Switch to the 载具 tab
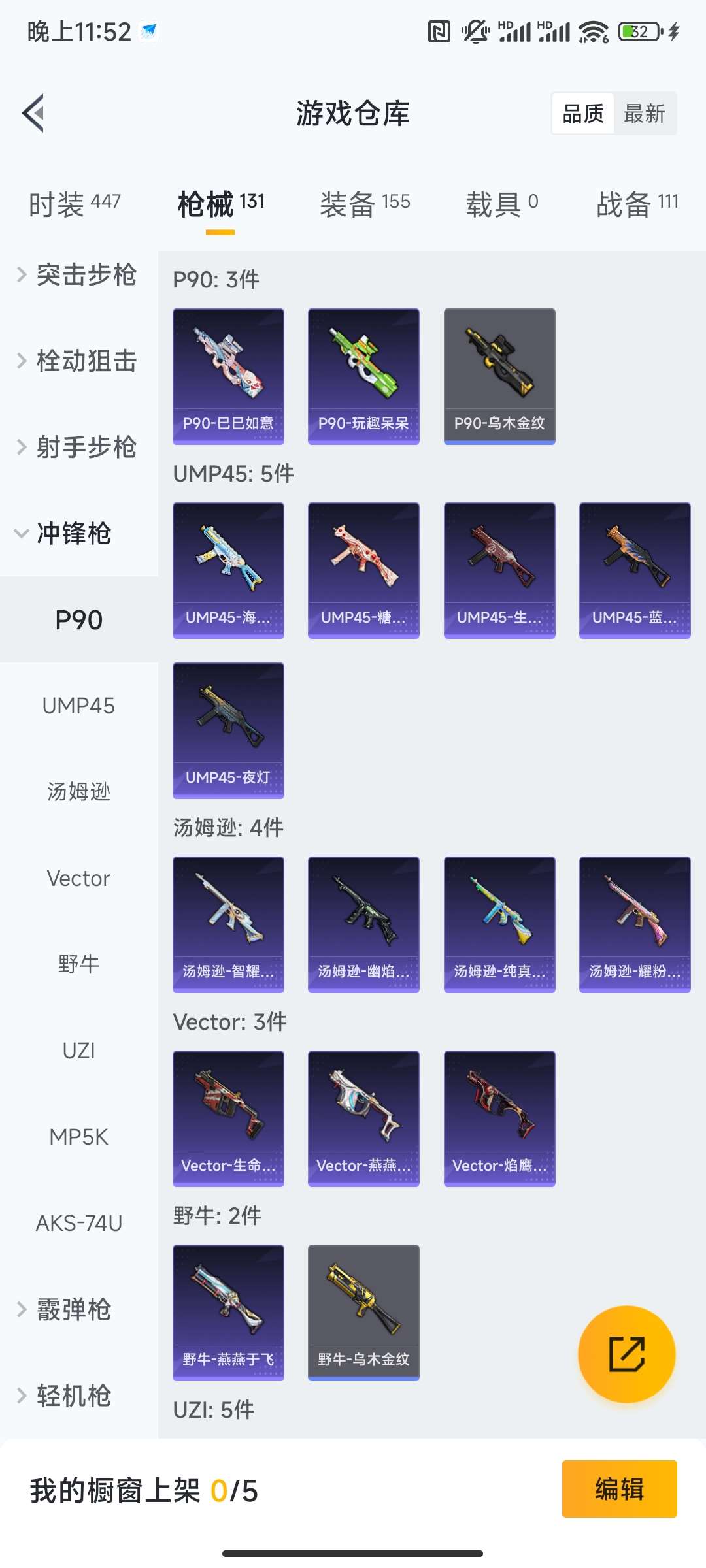The width and height of the screenshot is (706, 1568). click(x=501, y=204)
